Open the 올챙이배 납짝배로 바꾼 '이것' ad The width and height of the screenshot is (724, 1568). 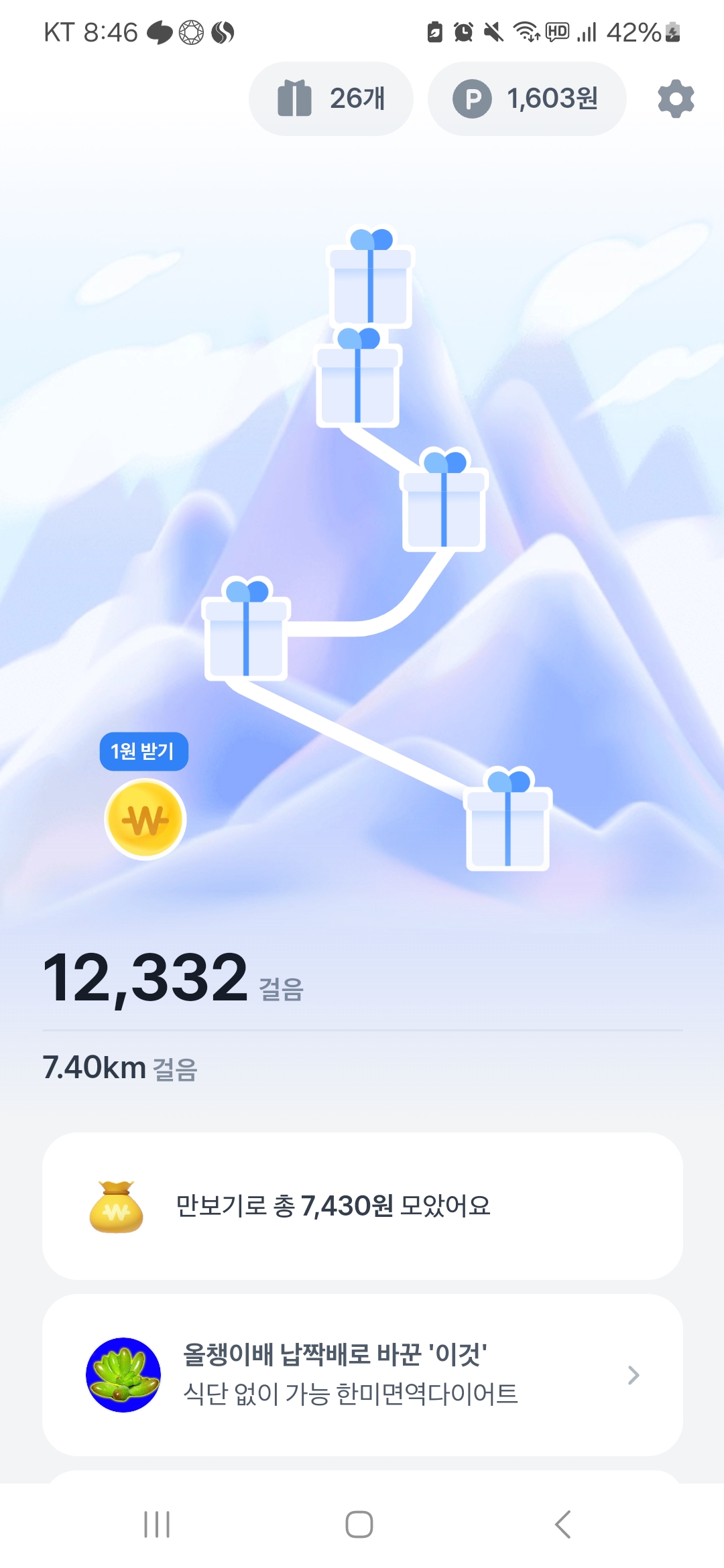click(x=362, y=1375)
